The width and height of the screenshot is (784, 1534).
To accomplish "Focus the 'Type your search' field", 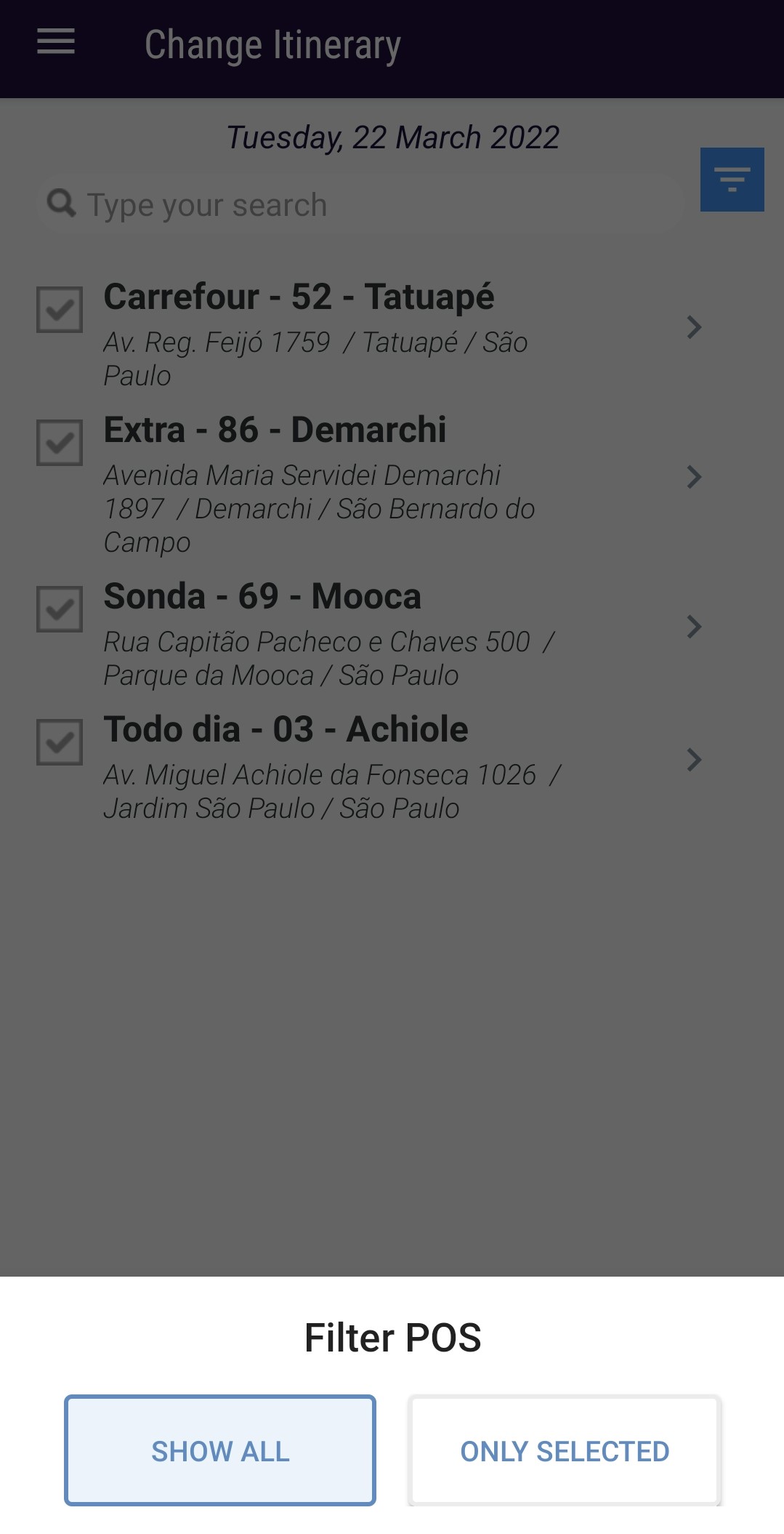I will [x=363, y=205].
